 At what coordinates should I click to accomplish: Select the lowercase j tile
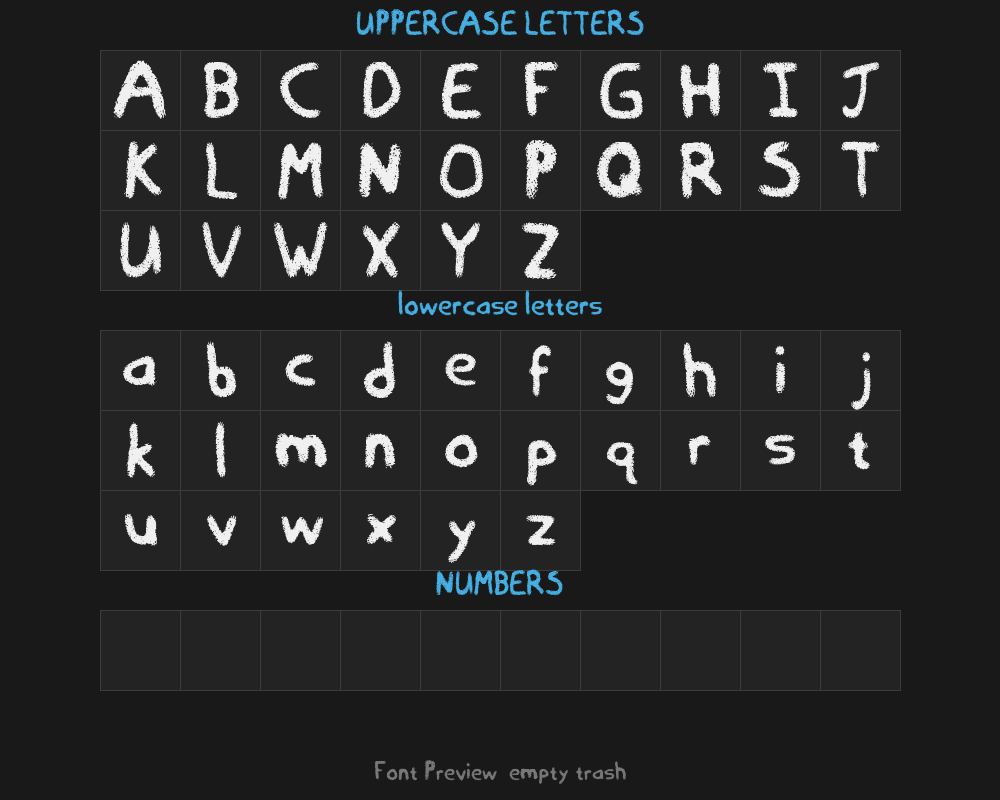pos(860,370)
